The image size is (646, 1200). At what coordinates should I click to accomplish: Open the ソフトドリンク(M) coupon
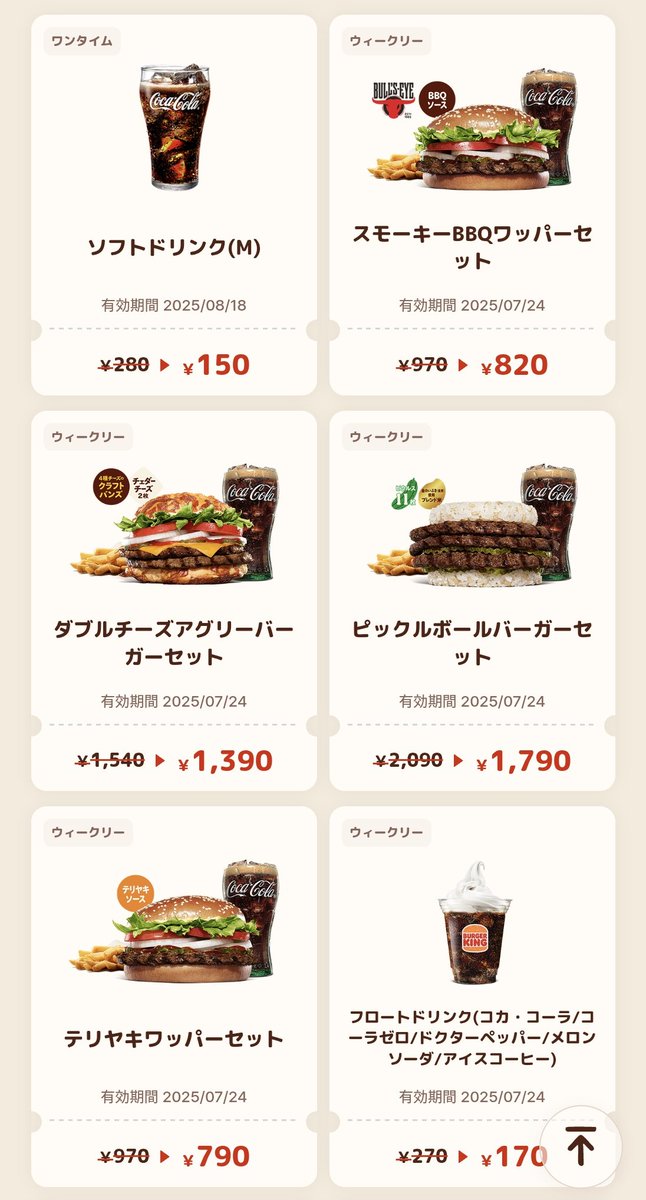tap(174, 205)
